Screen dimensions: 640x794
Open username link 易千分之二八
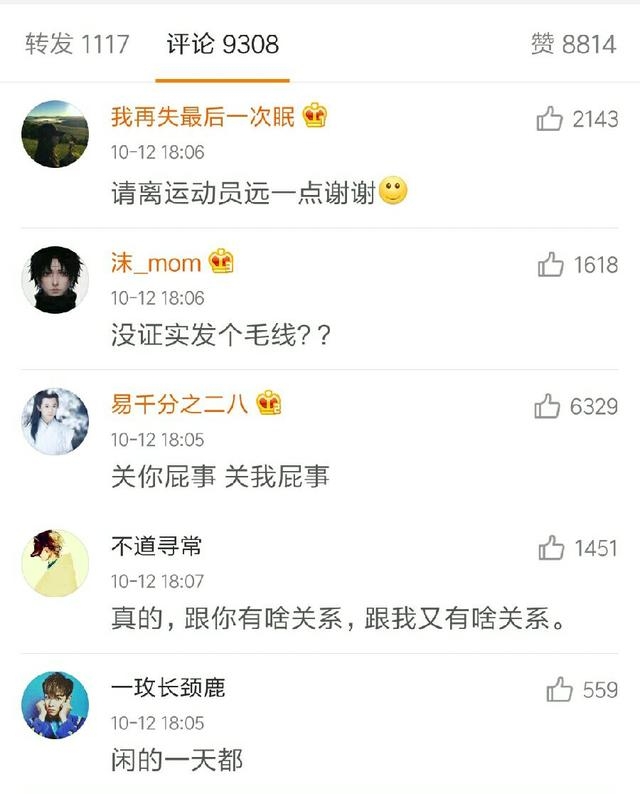[181, 404]
